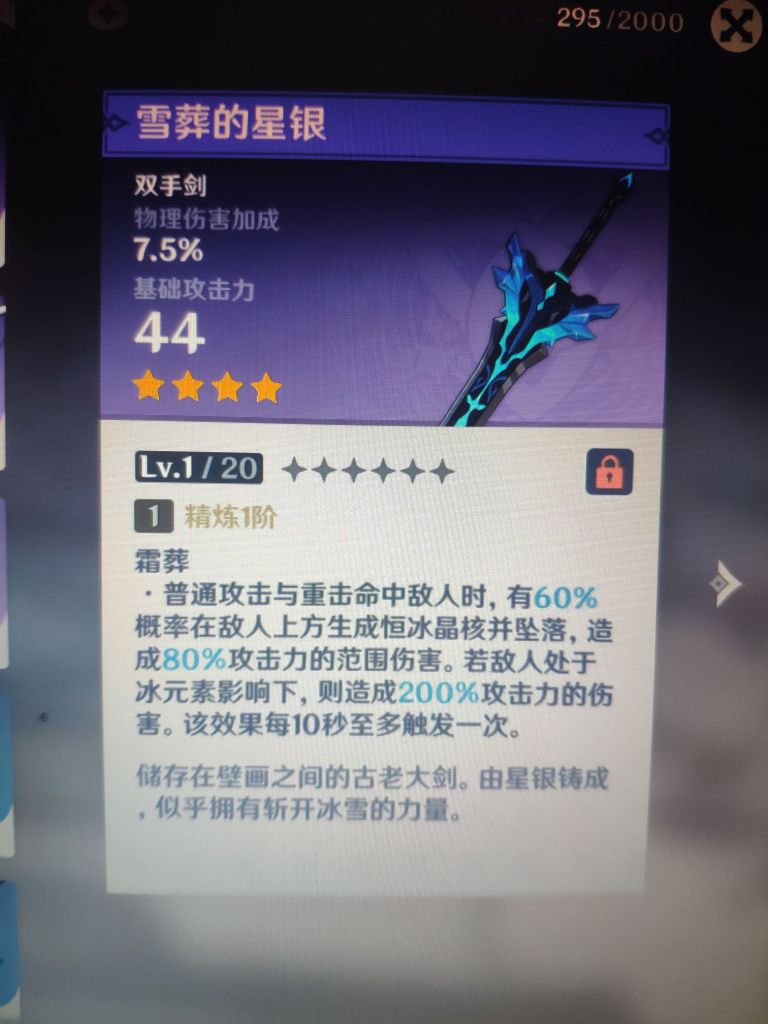Close the weapon inventory screen
This screenshot has width=768, height=1024.
(738, 27)
